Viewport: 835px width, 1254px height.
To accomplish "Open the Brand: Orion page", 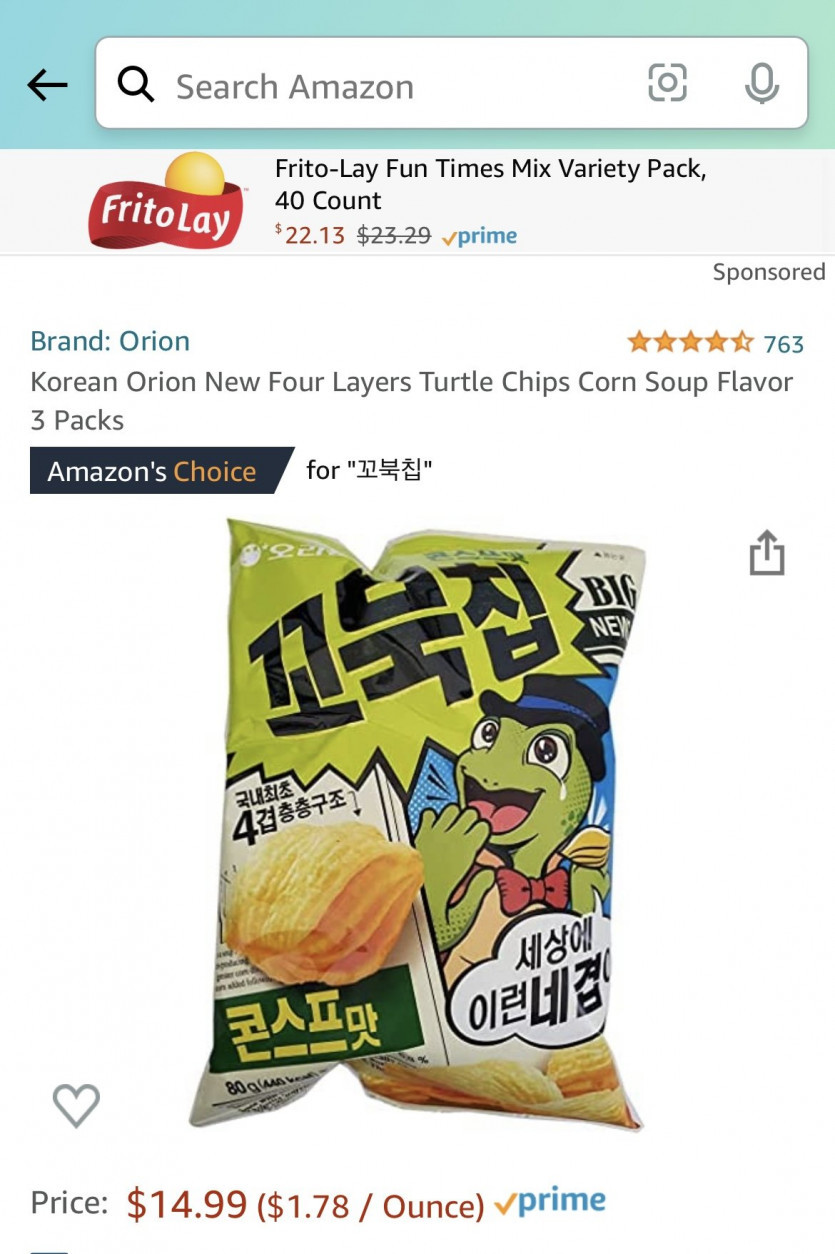I will pyautogui.click(x=110, y=340).
